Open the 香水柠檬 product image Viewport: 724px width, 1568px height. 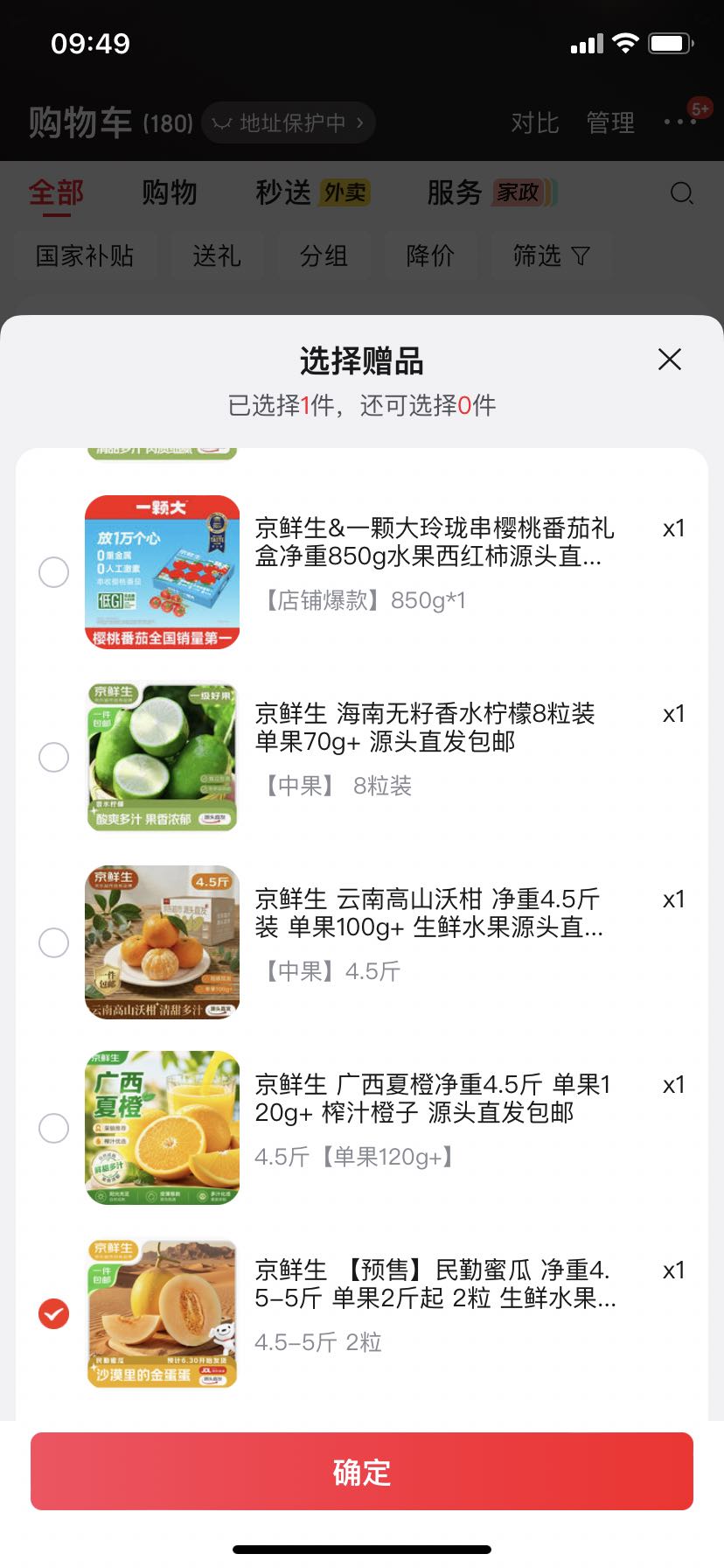coord(162,757)
